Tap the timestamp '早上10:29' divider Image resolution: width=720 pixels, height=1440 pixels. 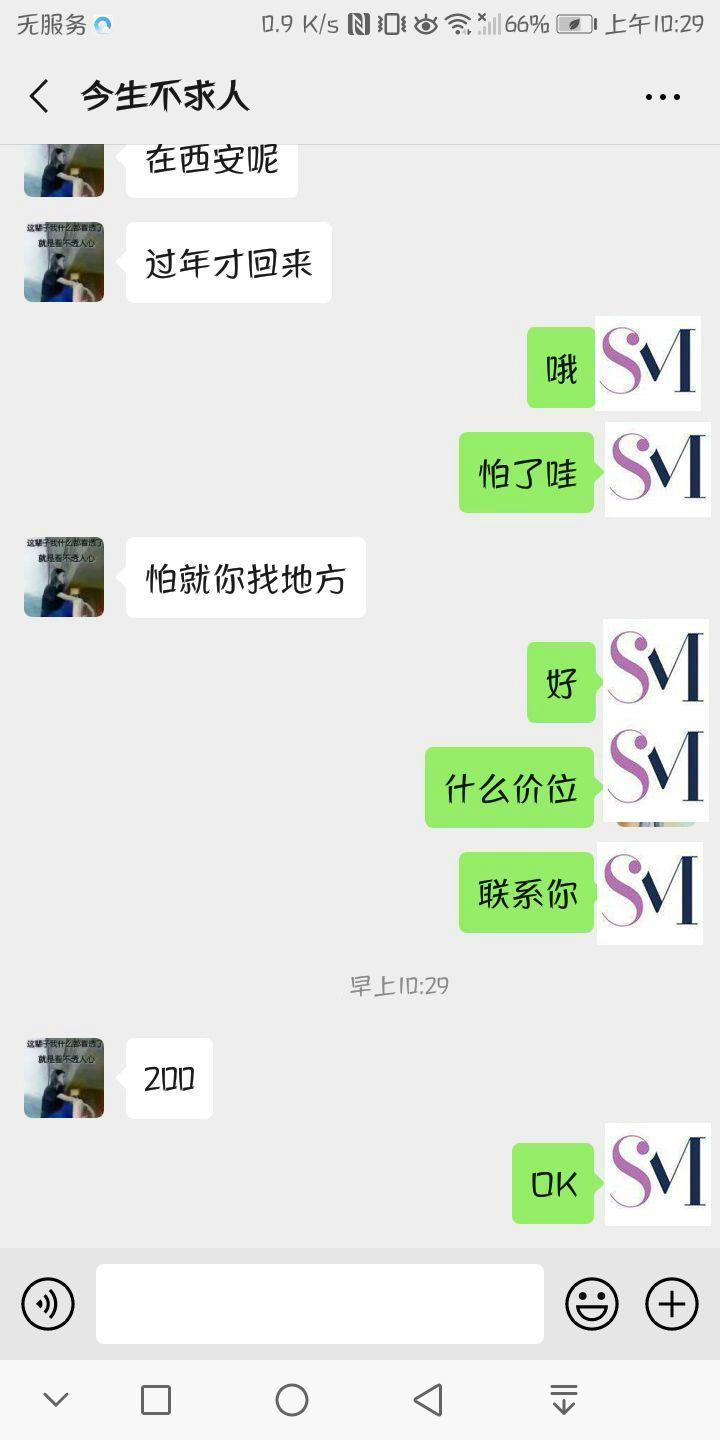(x=399, y=985)
